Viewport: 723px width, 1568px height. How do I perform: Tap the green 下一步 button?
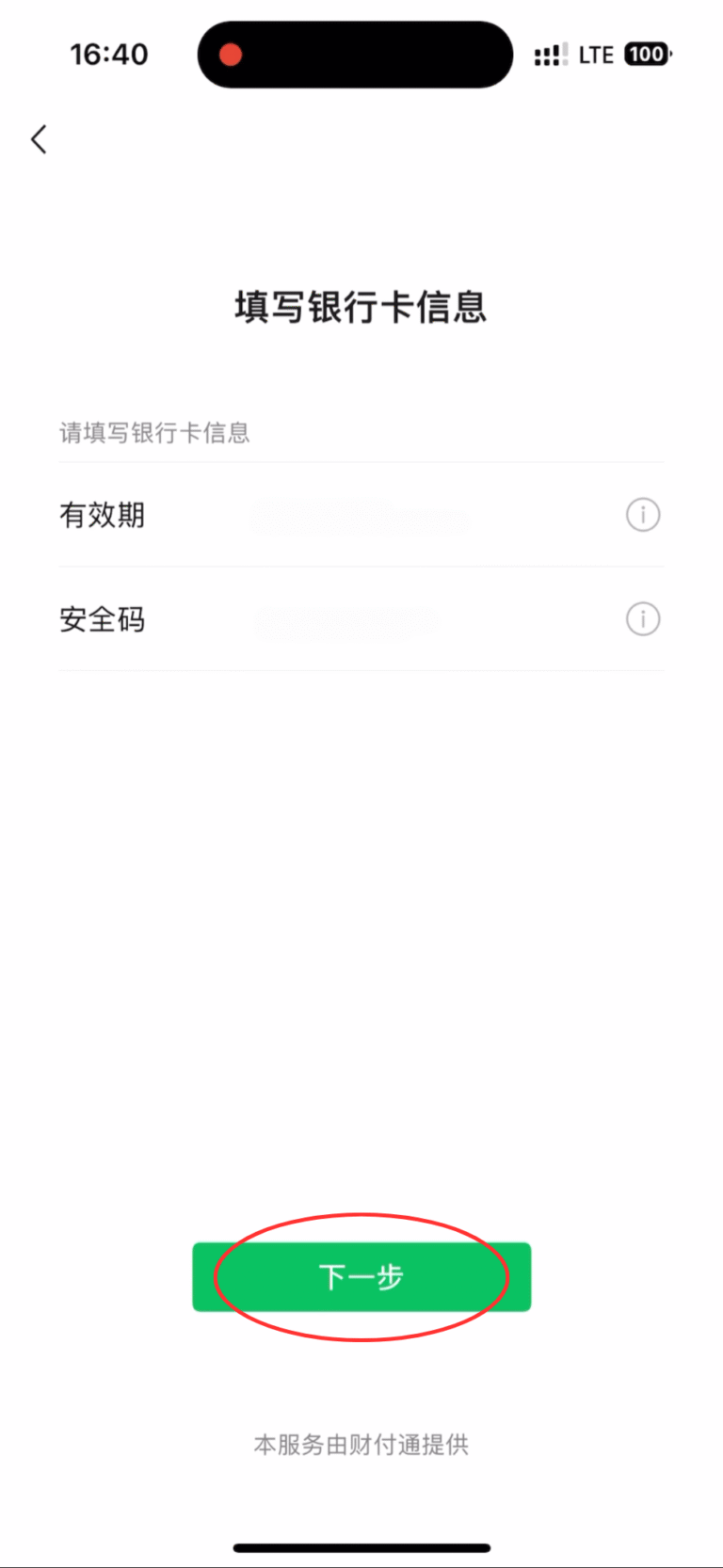pyautogui.click(x=361, y=1277)
